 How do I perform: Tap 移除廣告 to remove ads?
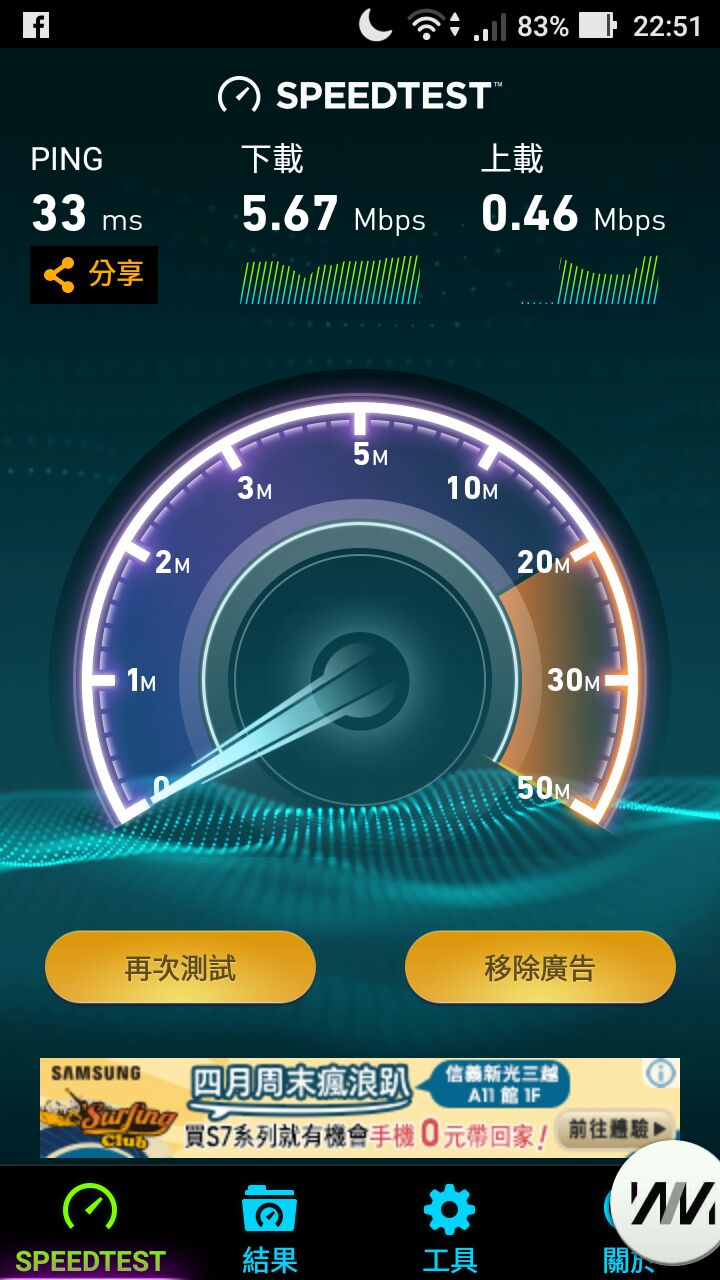pyautogui.click(x=540, y=967)
